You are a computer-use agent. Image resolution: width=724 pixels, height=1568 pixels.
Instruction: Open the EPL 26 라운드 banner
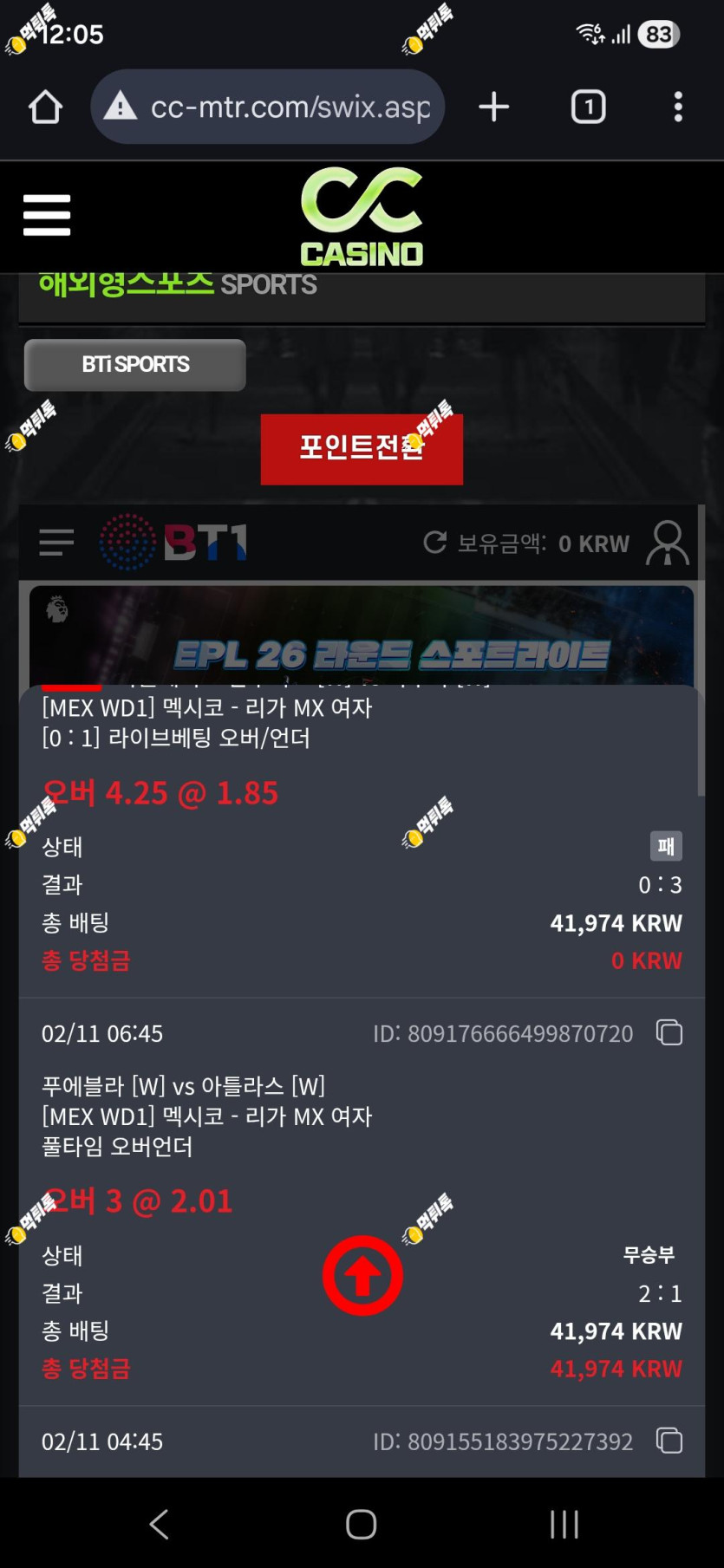pos(362,637)
